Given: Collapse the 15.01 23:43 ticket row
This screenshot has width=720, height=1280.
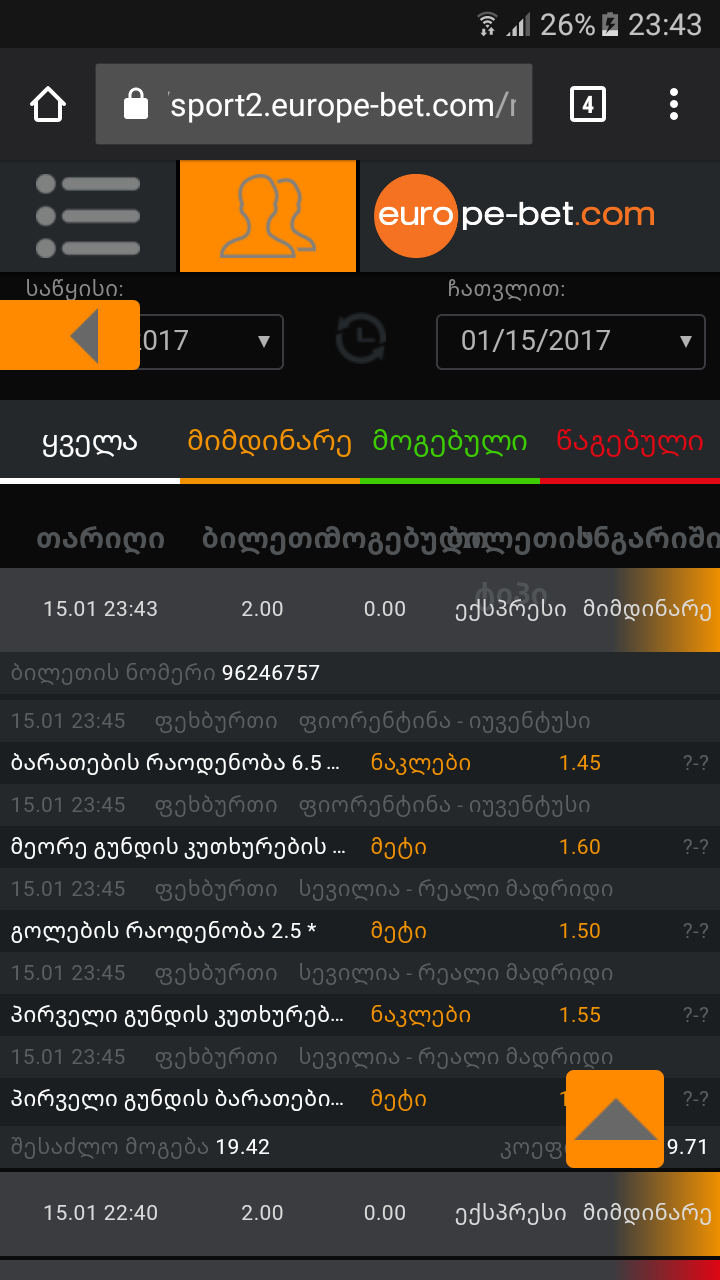Looking at the screenshot, I should click(360, 609).
